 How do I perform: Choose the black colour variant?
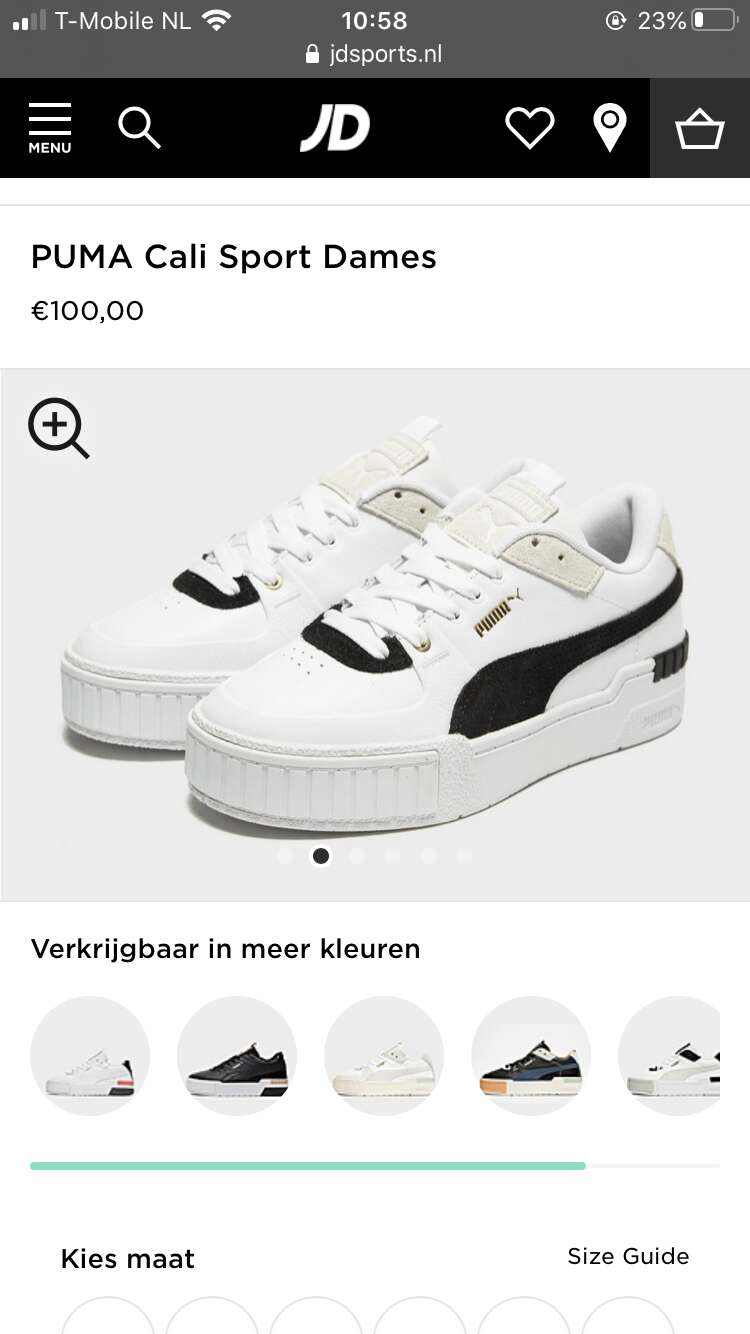tap(237, 1056)
